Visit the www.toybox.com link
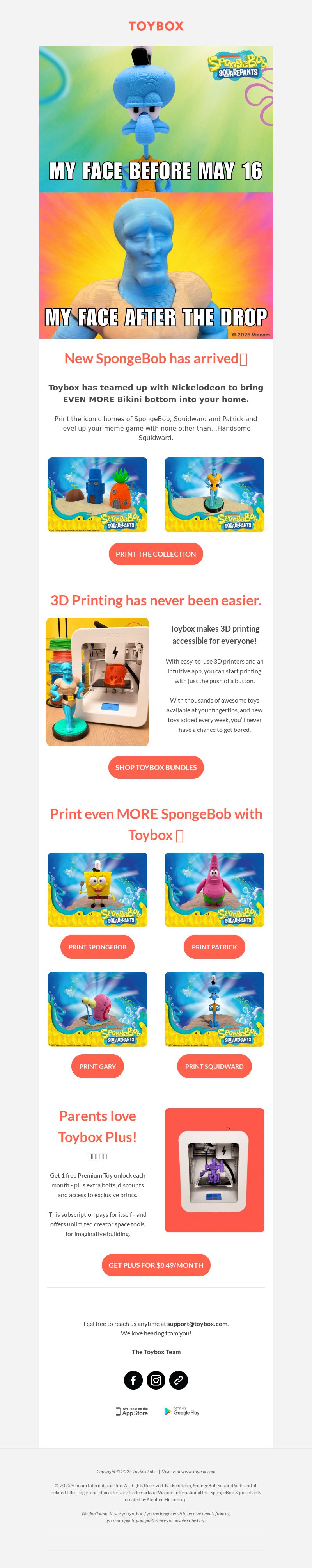 tap(198, 1471)
